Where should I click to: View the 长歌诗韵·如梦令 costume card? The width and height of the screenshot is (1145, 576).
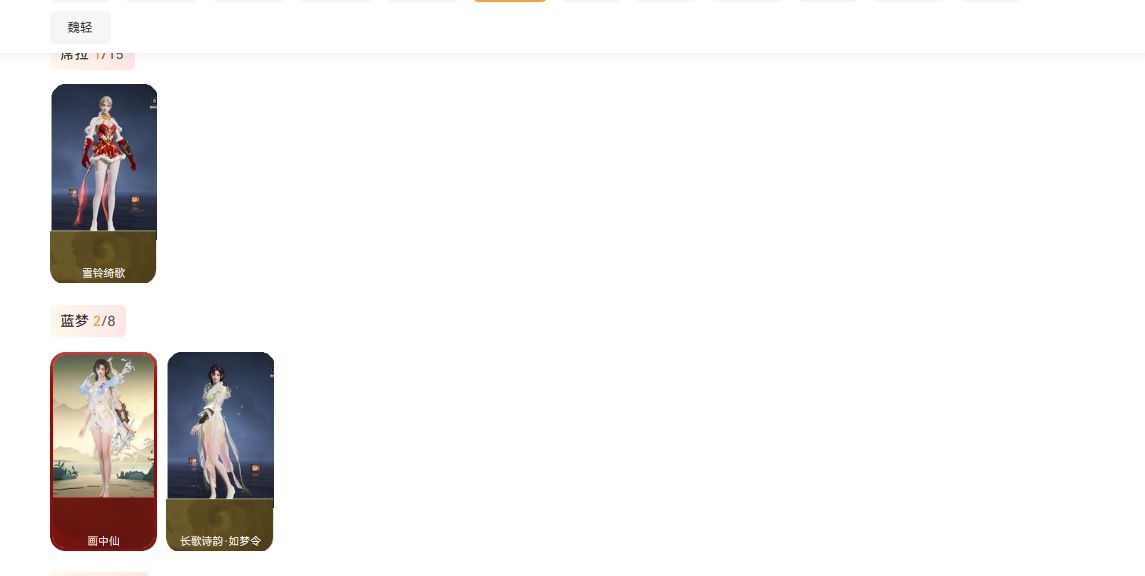pos(220,450)
